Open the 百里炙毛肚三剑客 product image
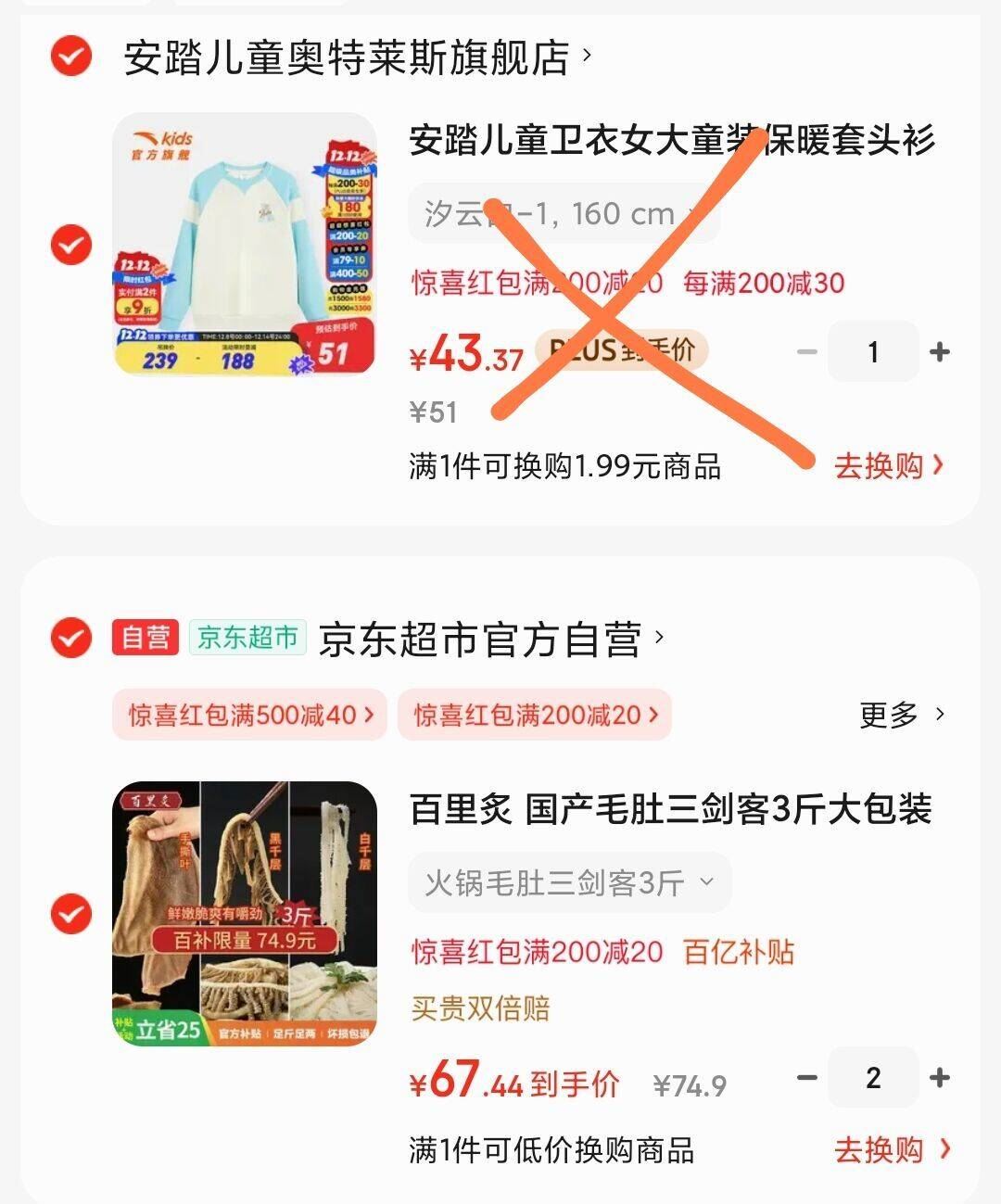 [245, 914]
